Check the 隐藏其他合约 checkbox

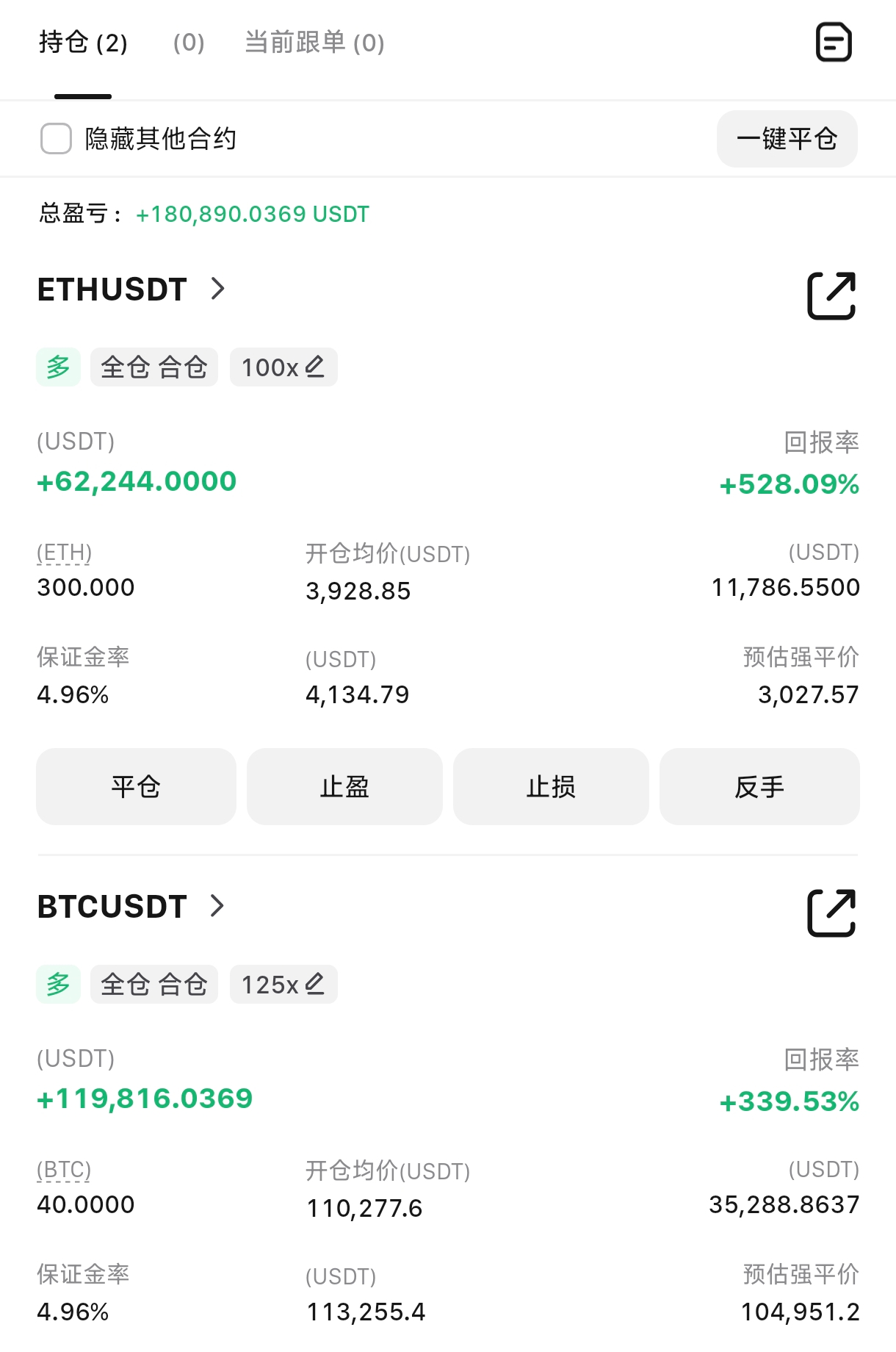(x=56, y=139)
